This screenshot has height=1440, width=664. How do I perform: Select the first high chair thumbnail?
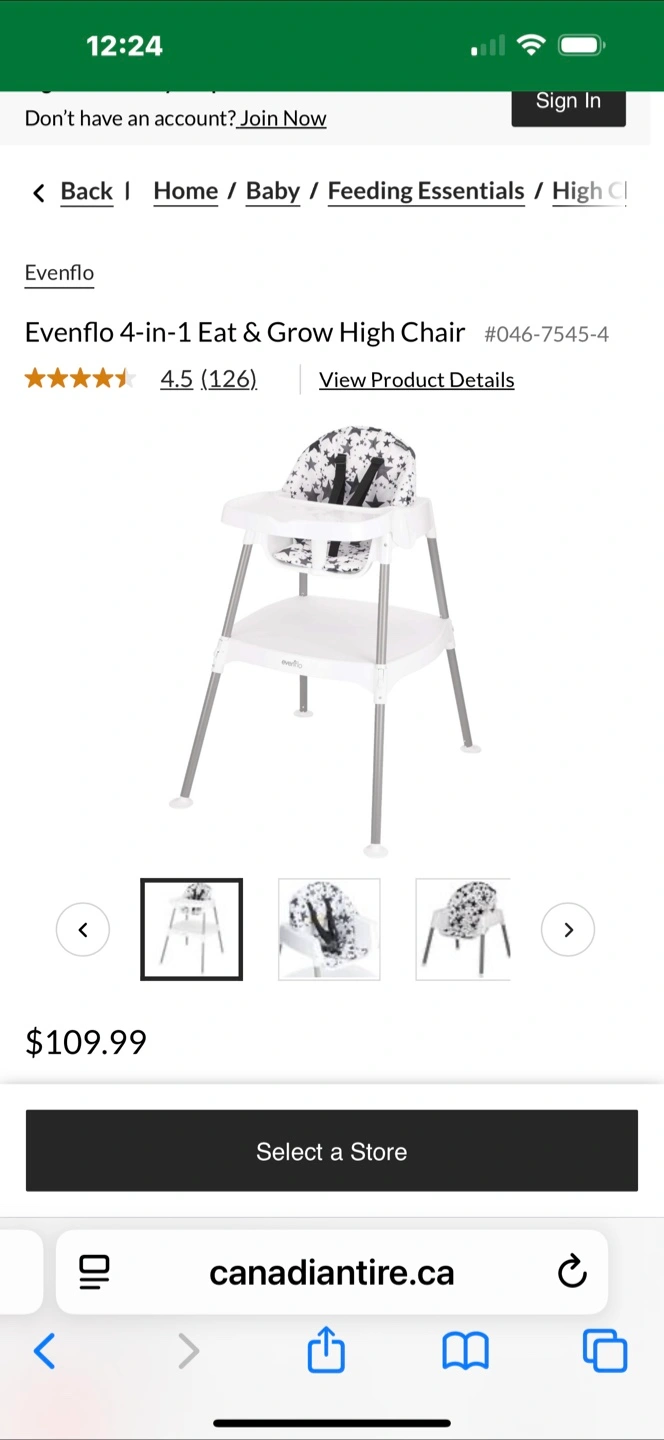point(191,929)
